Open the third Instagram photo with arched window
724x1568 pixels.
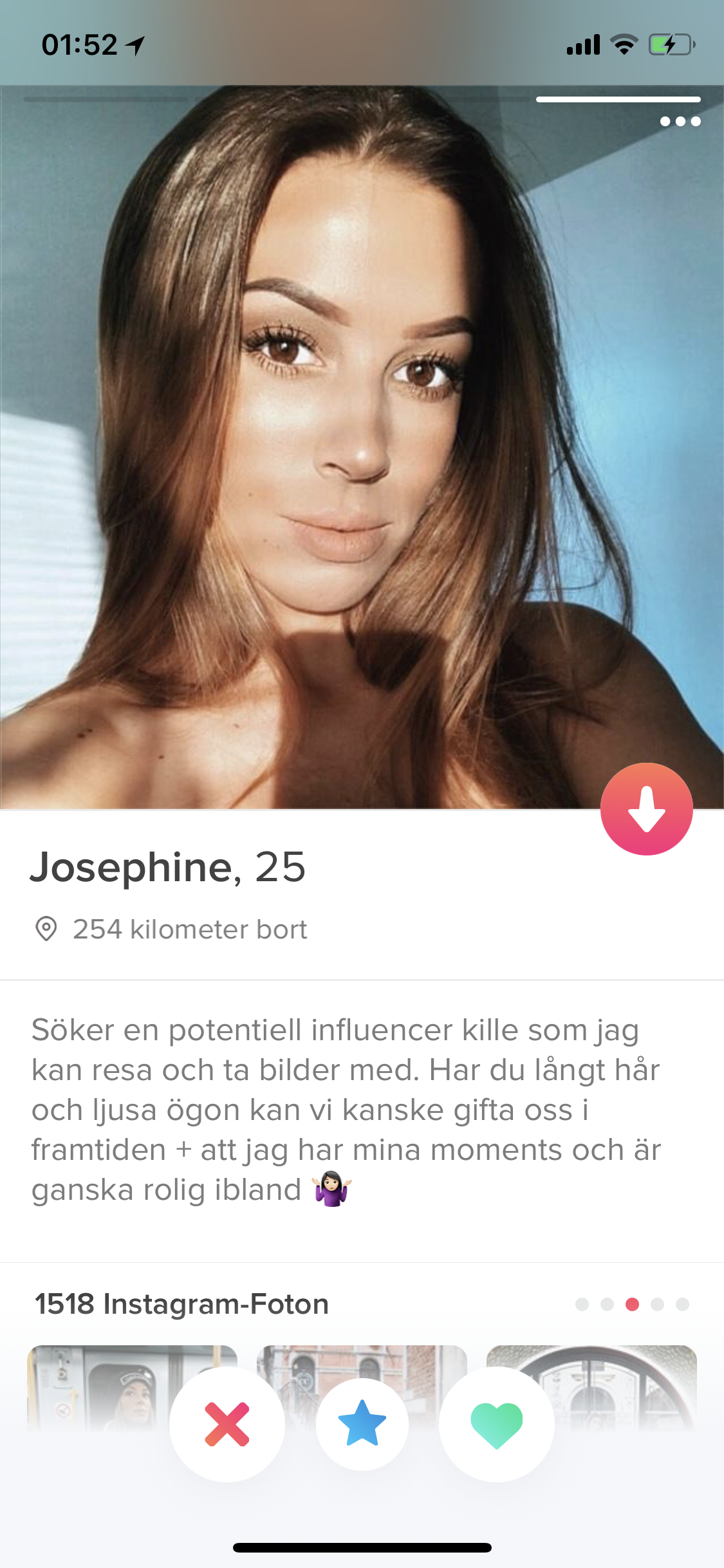click(x=591, y=1390)
